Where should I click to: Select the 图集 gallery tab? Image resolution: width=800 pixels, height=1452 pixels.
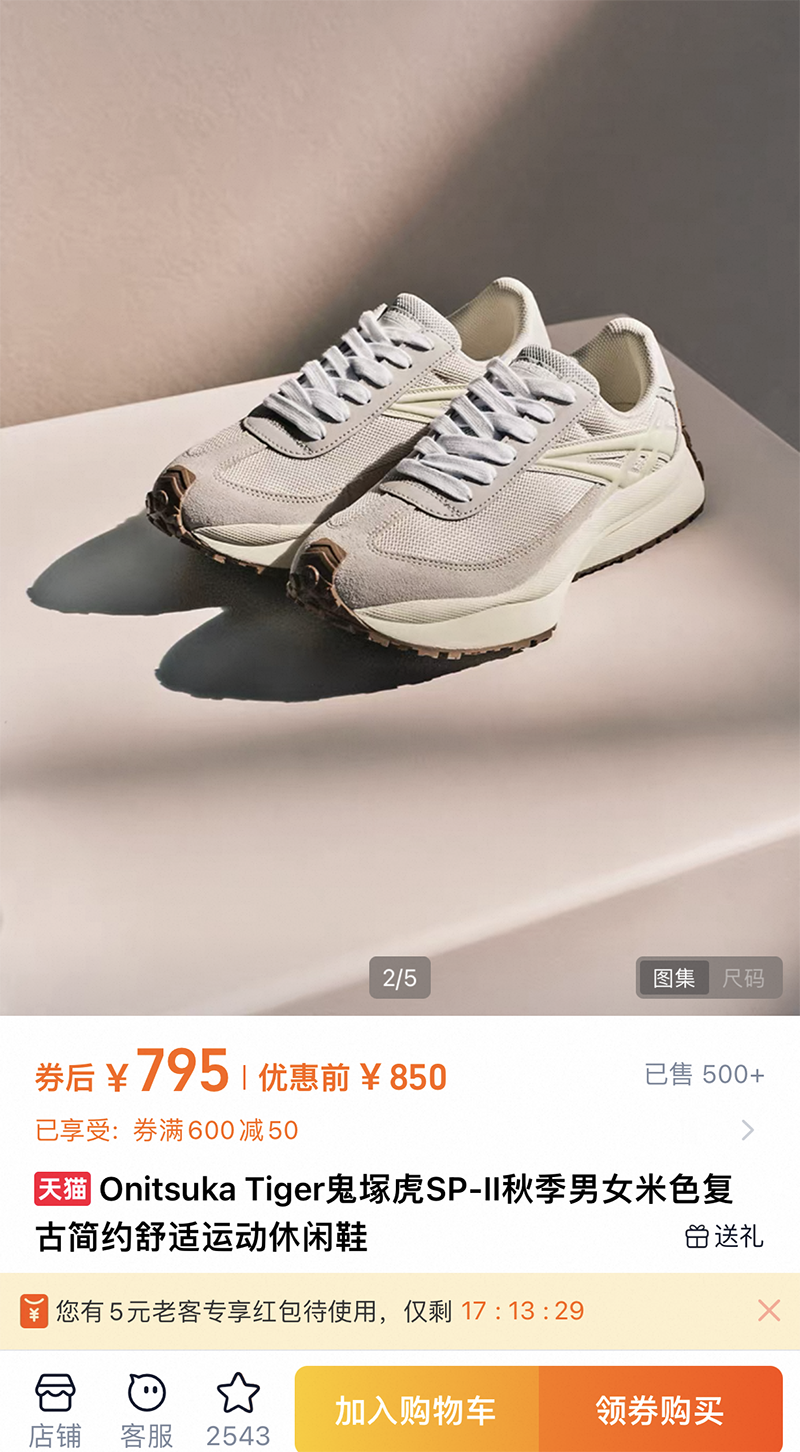(x=675, y=978)
